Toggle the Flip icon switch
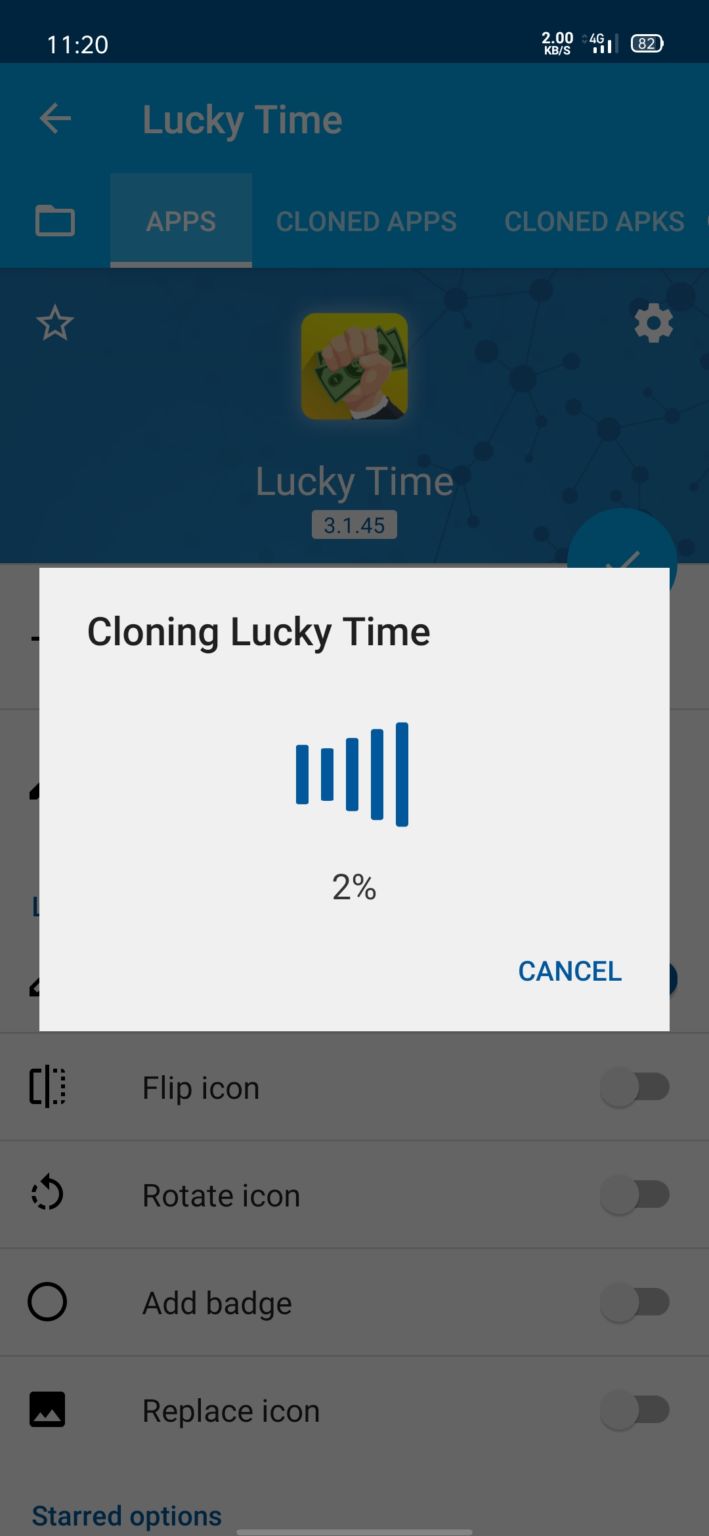This screenshot has width=709, height=1536. (x=635, y=1087)
